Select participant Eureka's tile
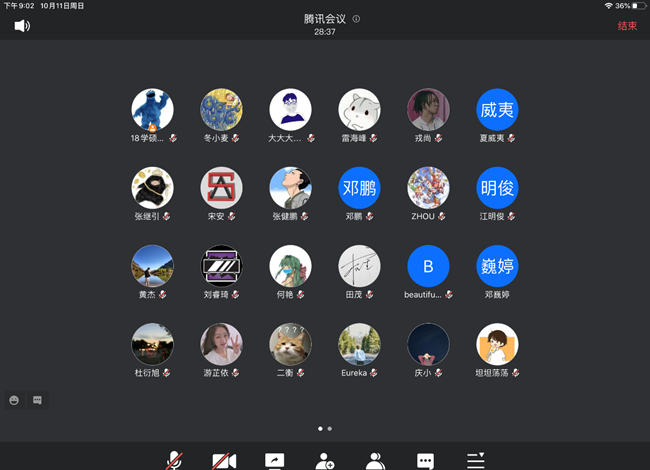650x470 pixels. [x=359, y=344]
